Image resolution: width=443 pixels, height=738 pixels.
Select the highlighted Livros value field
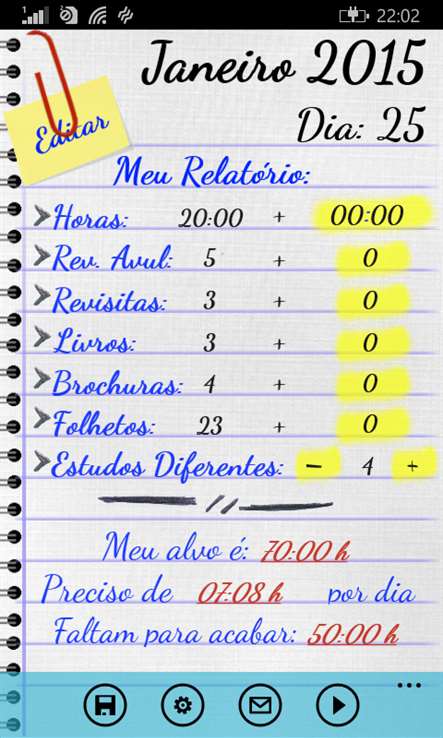click(371, 342)
